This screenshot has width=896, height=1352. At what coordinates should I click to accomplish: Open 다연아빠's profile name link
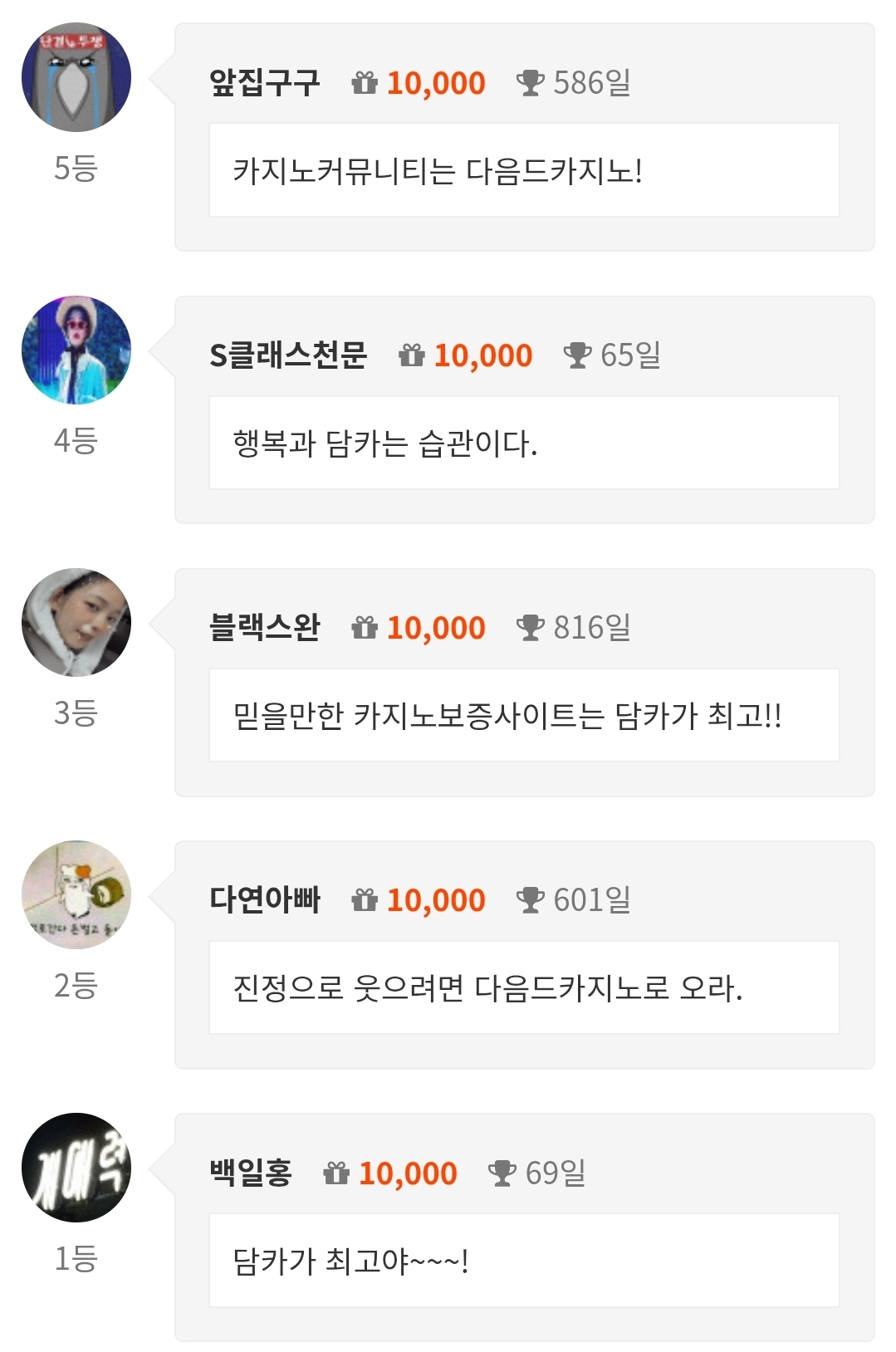264,900
